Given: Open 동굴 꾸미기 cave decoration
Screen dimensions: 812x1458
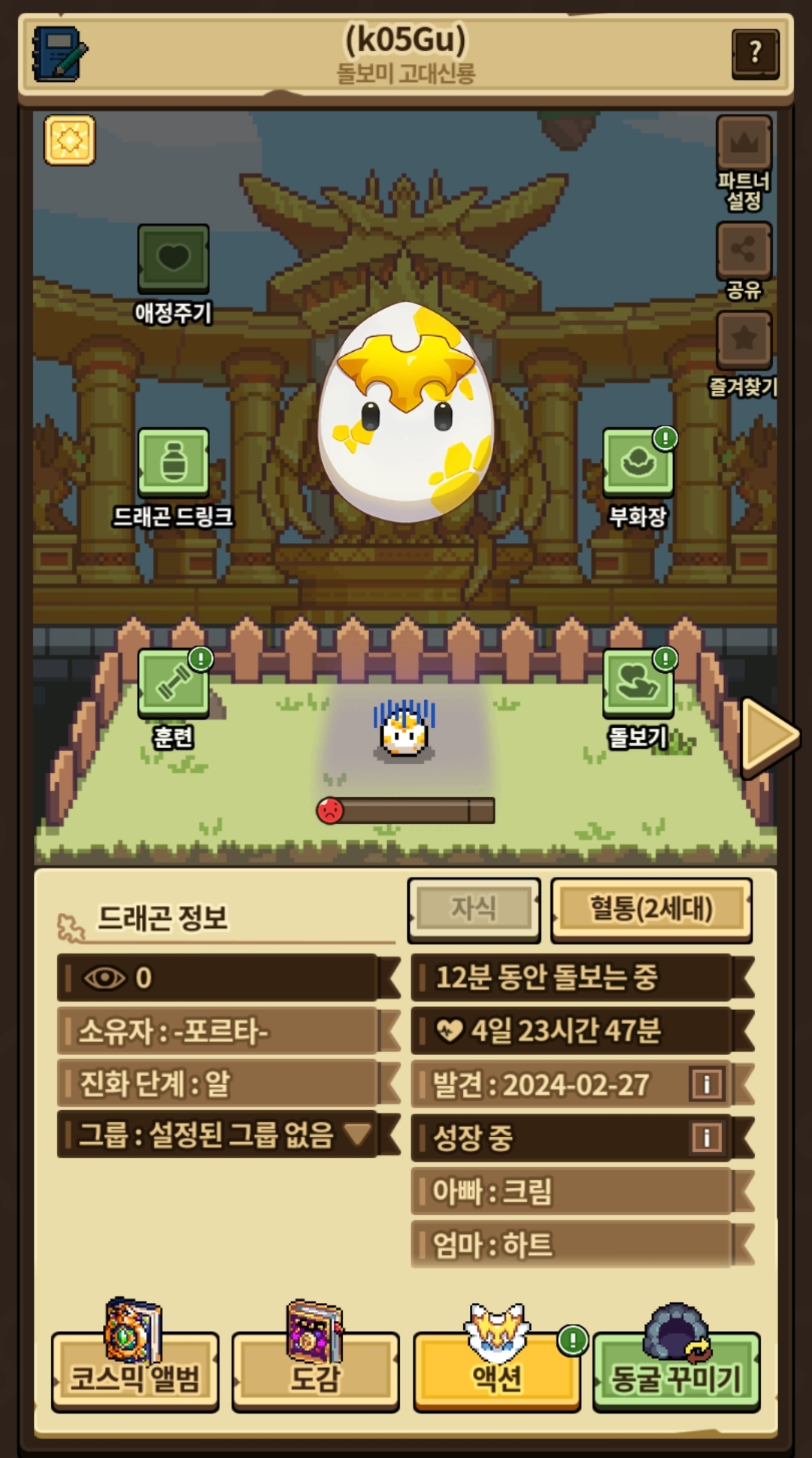Looking at the screenshot, I should click(x=676, y=1378).
